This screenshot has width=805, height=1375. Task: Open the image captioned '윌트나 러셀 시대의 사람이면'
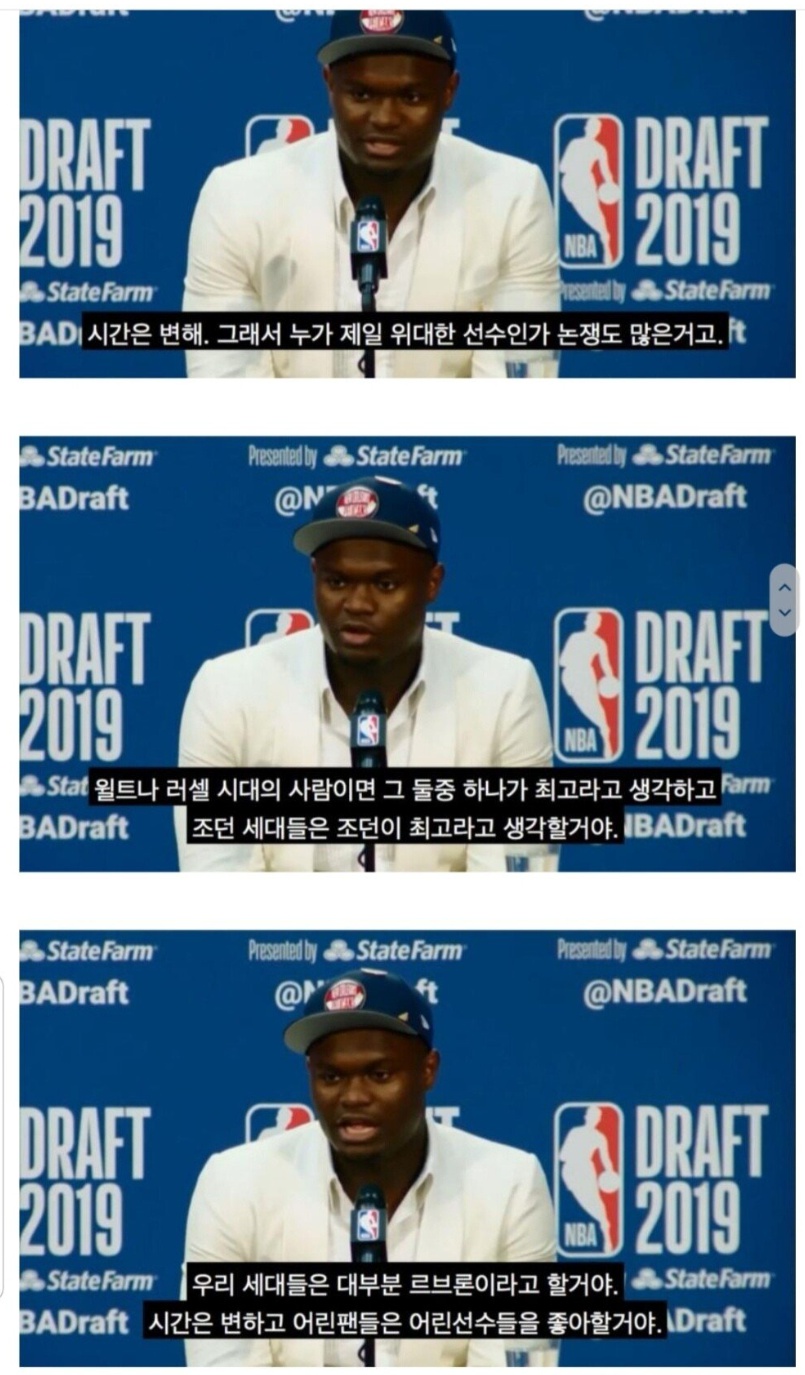(407, 653)
